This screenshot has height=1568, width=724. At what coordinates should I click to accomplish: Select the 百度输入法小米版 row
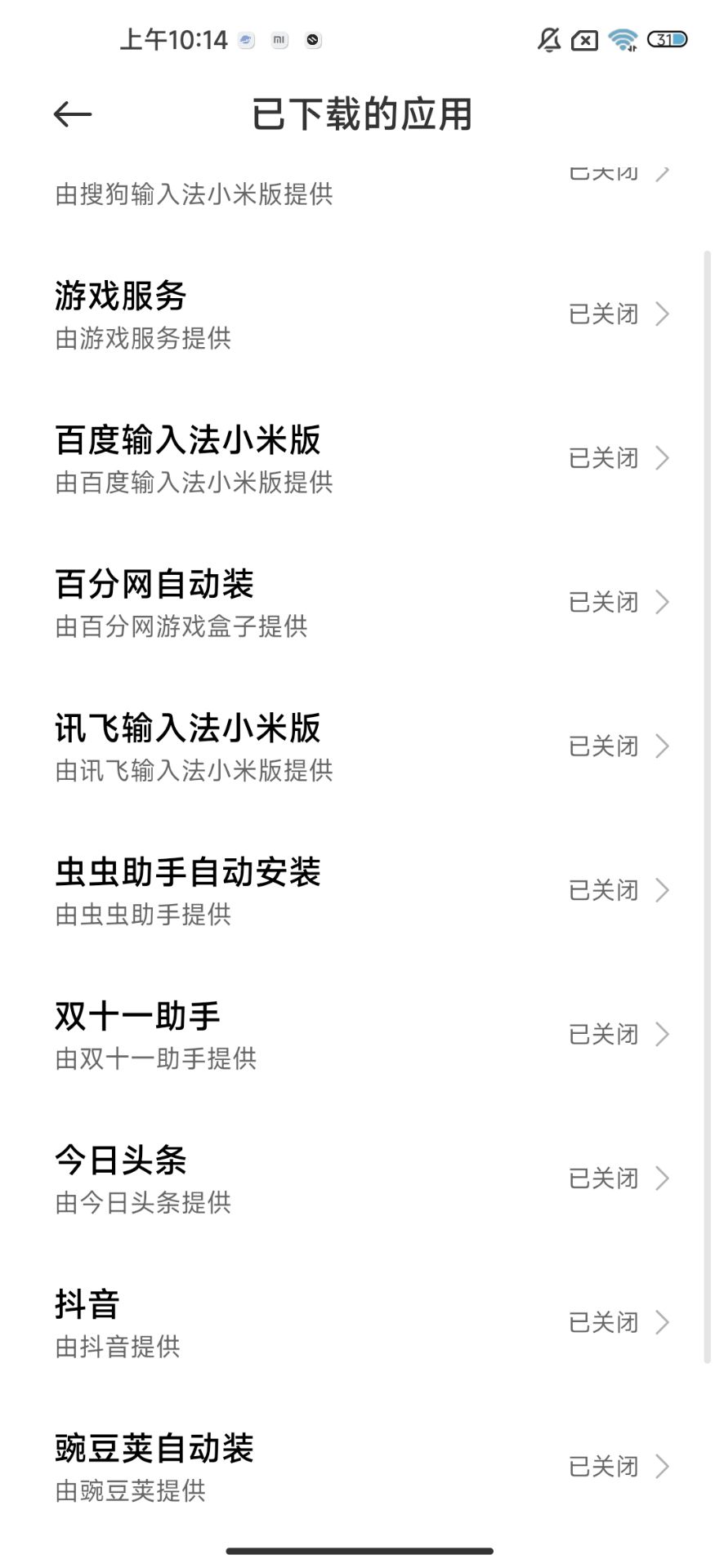pyautogui.click(x=360, y=459)
